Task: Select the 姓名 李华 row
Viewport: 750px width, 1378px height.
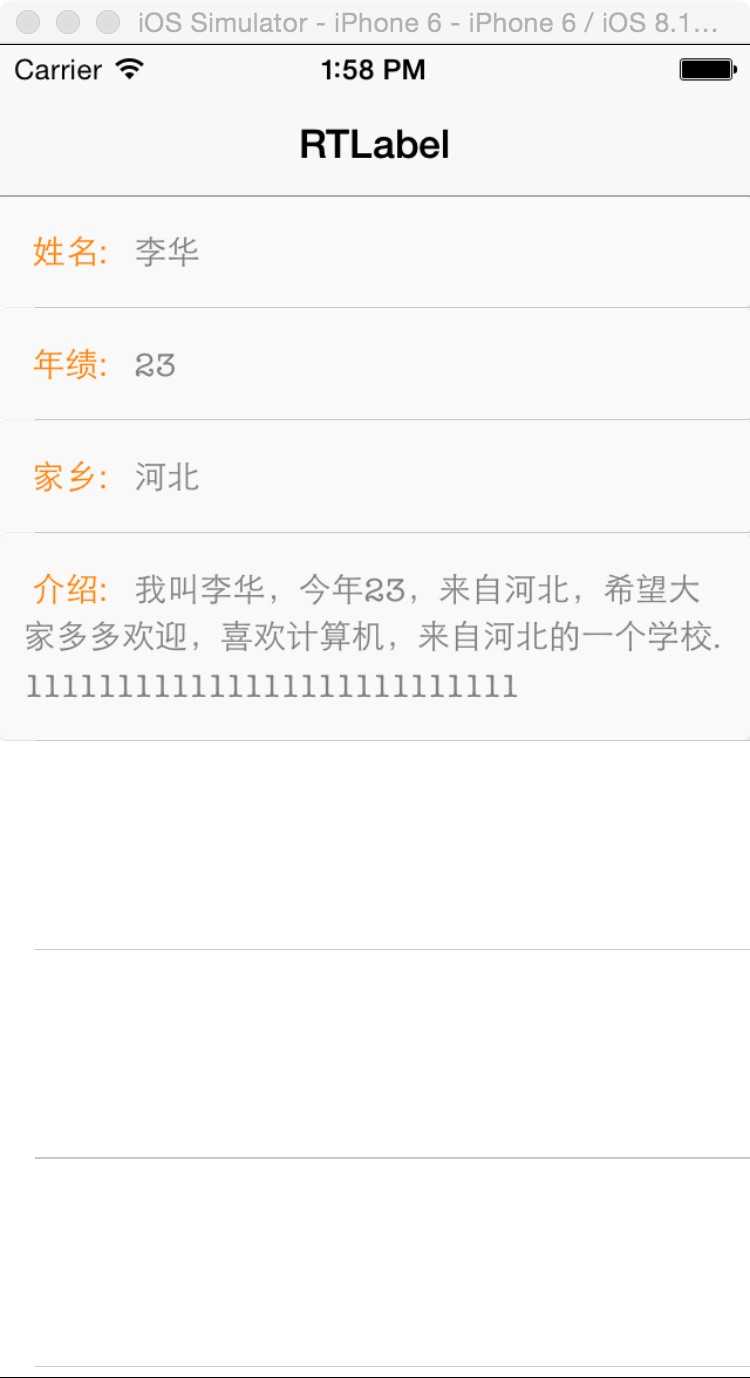Action: tap(375, 252)
